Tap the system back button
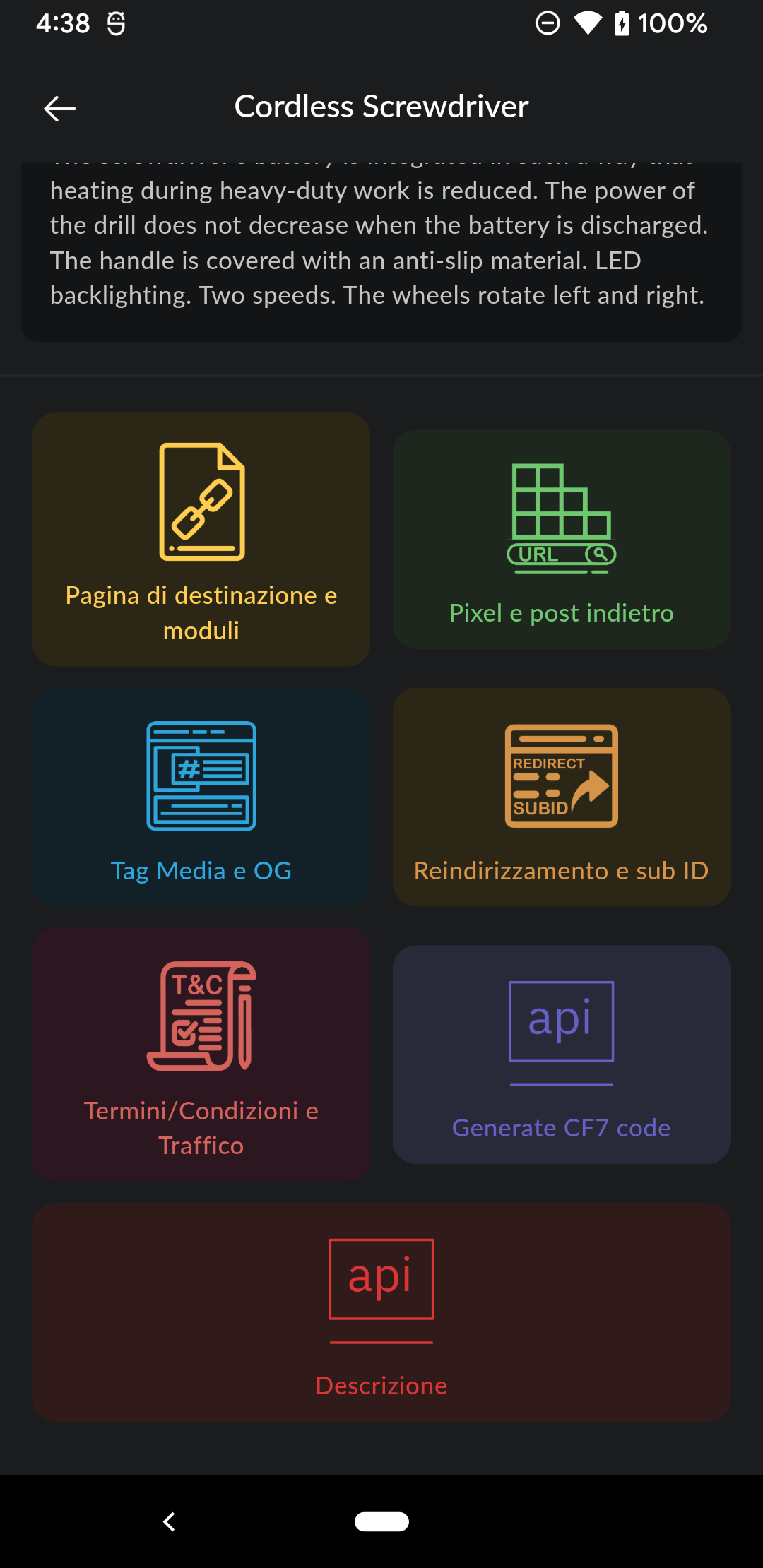 [169, 1521]
